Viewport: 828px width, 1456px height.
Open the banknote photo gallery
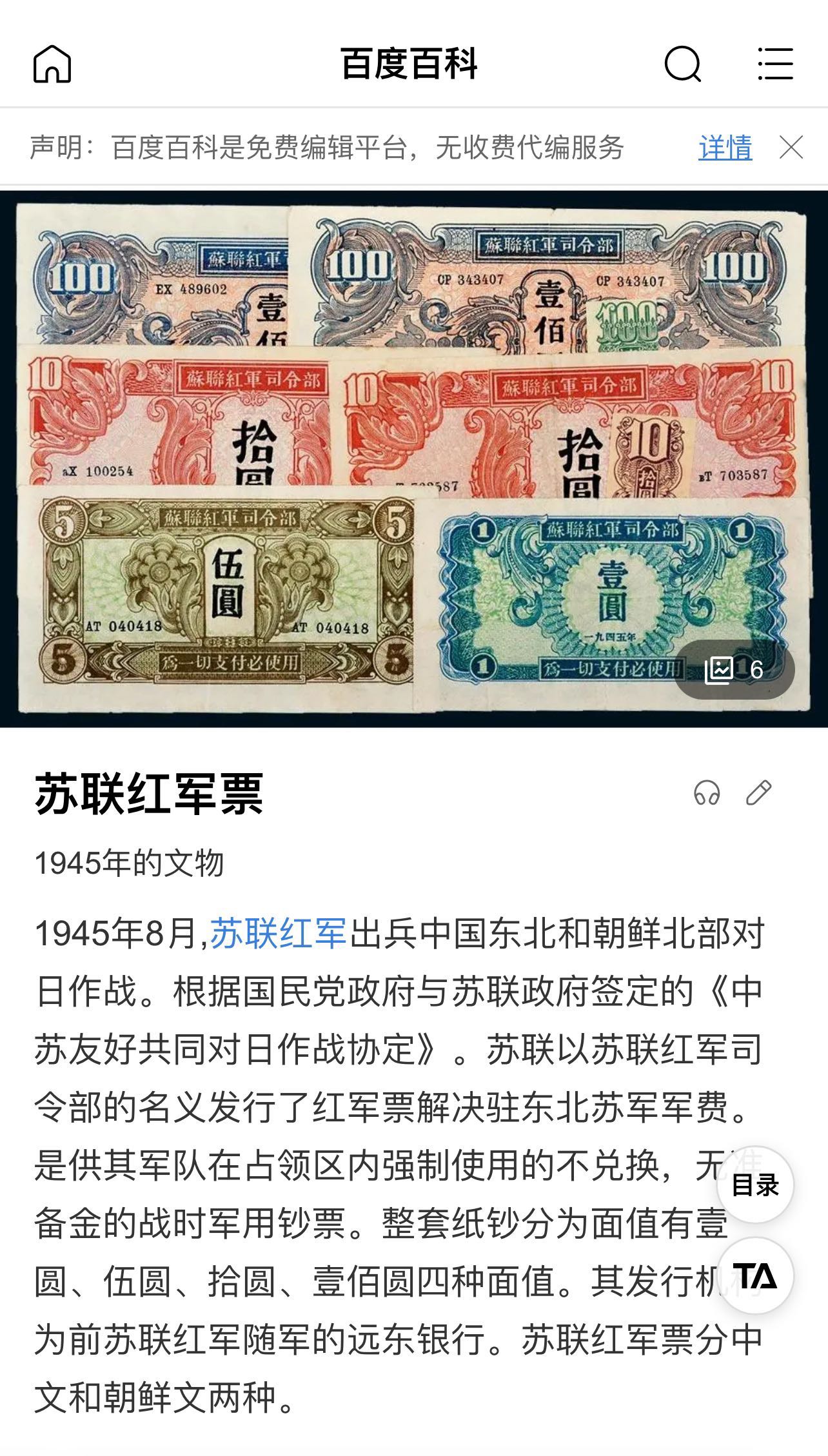(x=414, y=458)
